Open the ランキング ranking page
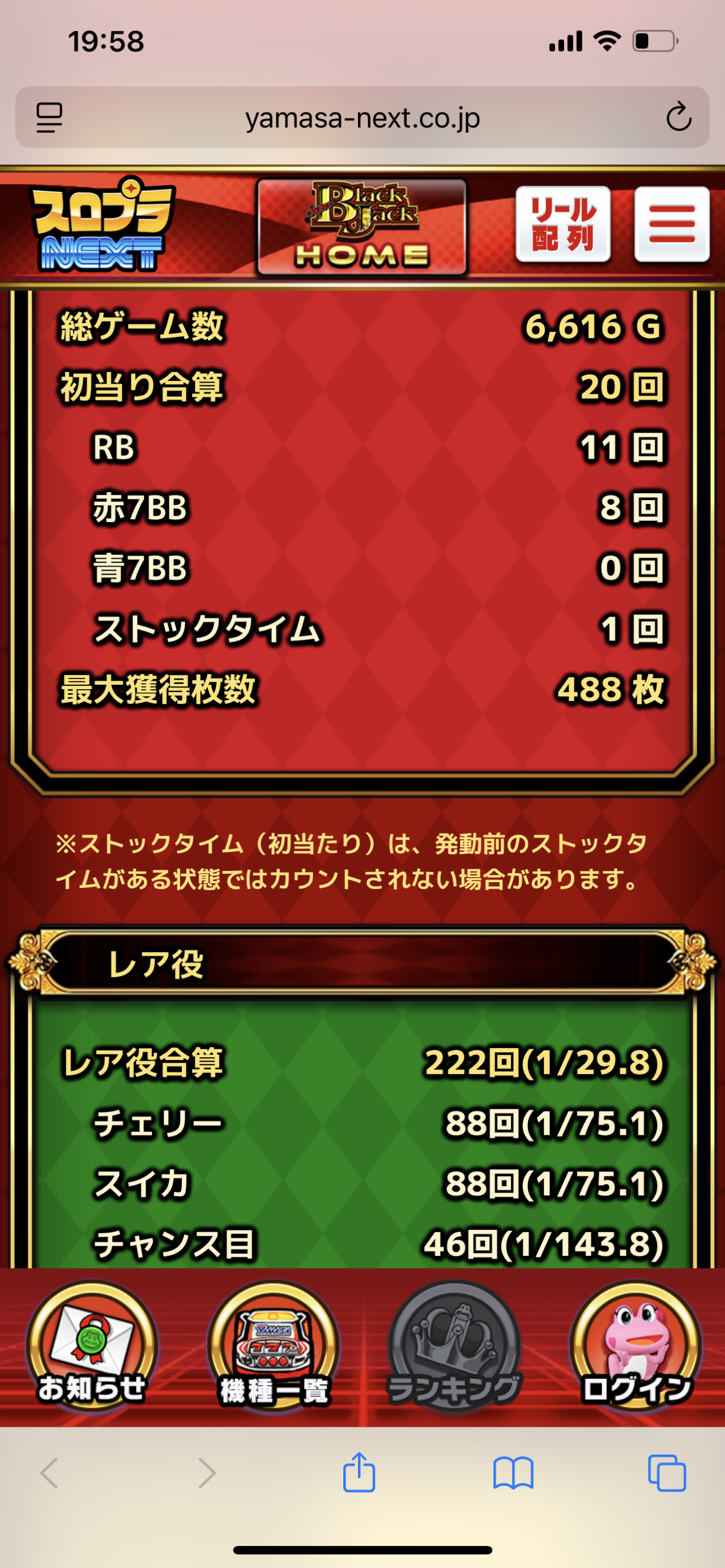The height and width of the screenshot is (1568, 725). point(454,1348)
